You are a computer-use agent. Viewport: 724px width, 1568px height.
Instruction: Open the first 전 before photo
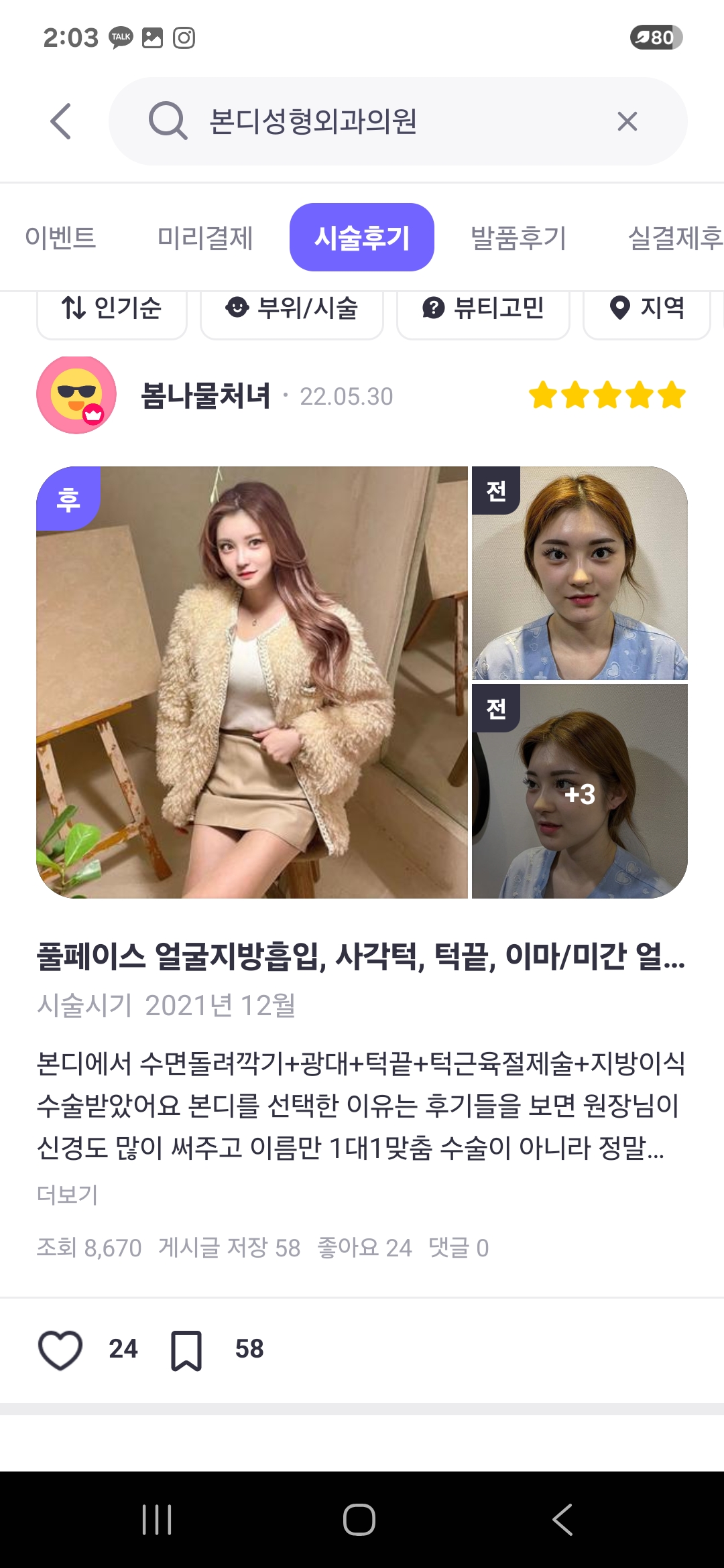tap(580, 574)
